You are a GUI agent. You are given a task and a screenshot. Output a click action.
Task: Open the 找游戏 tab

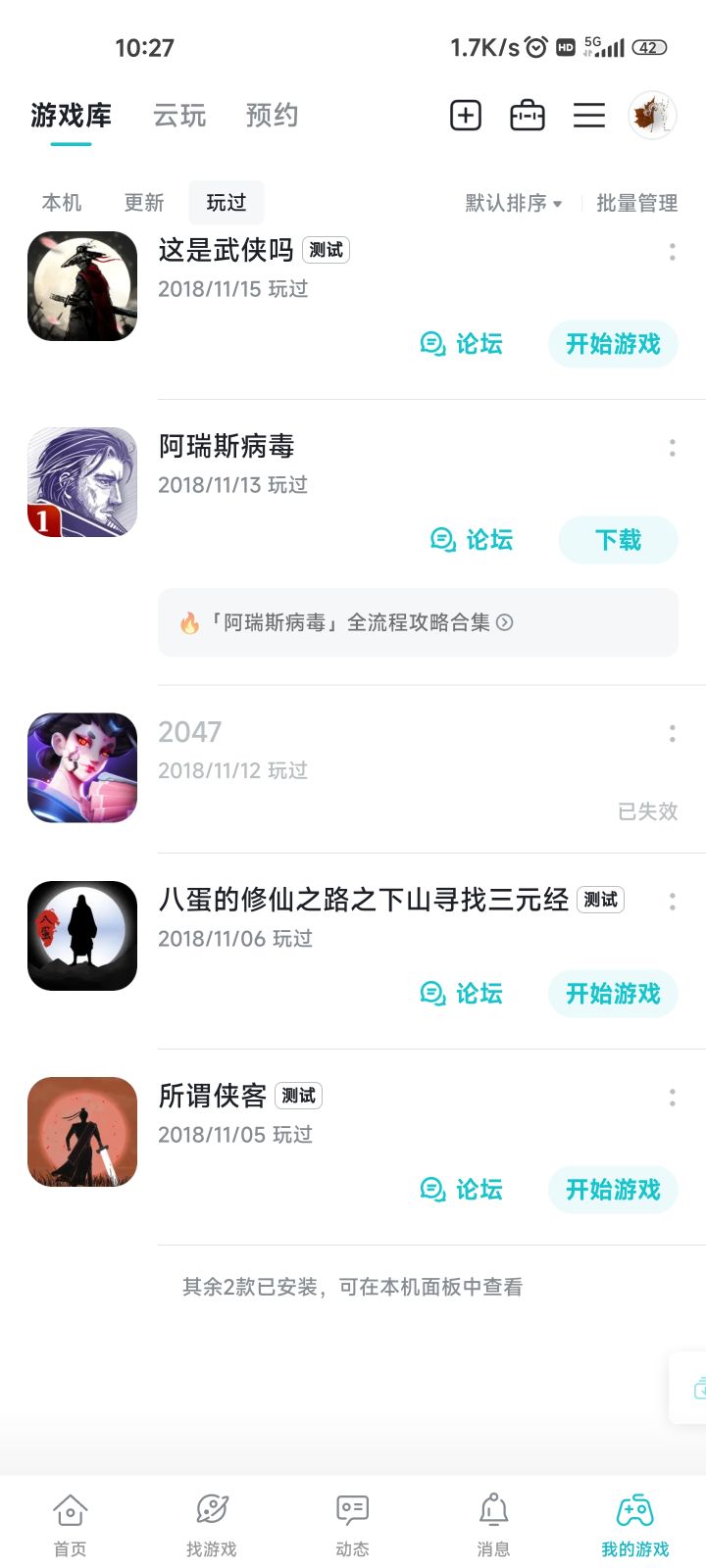click(x=212, y=1525)
